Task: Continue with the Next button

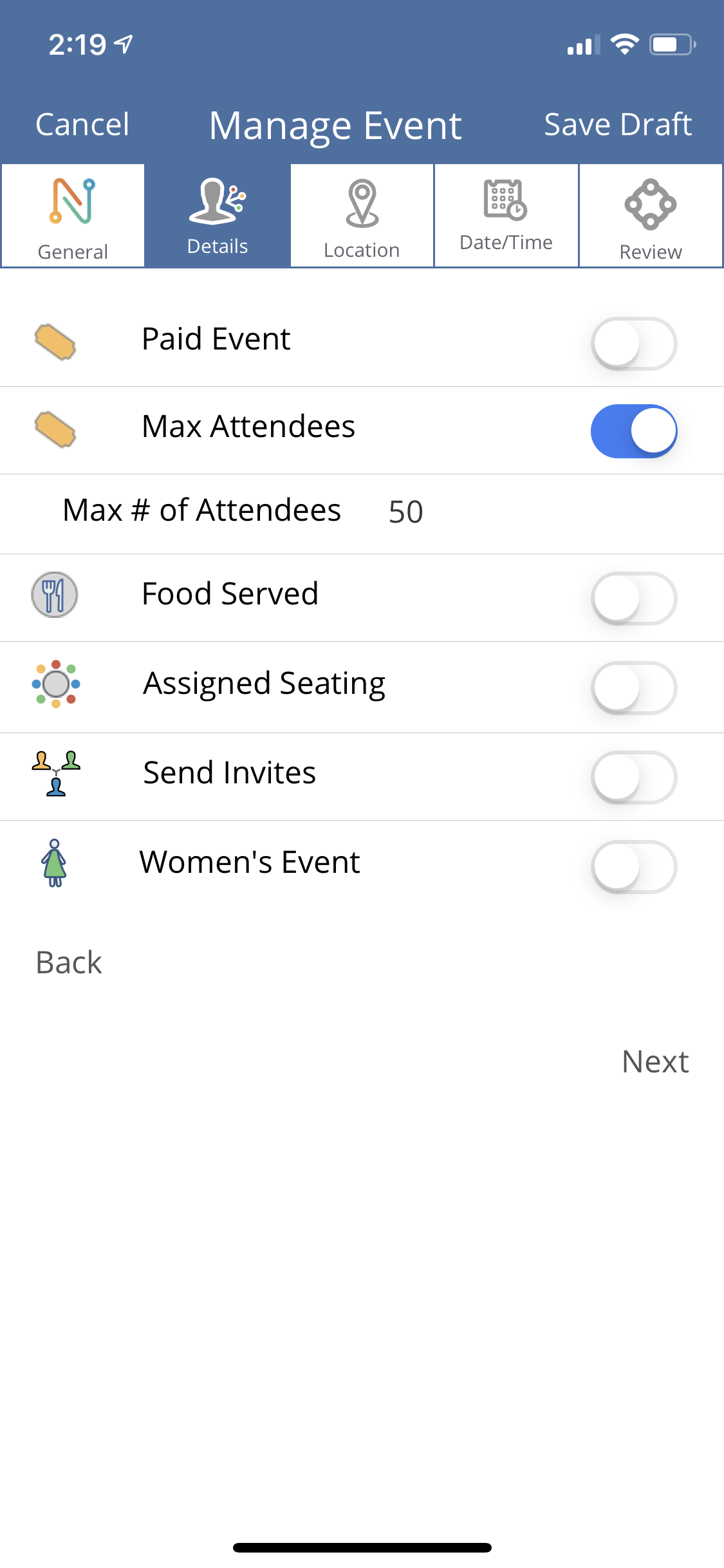Action: pyautogui.click(x=654, y=1061)
